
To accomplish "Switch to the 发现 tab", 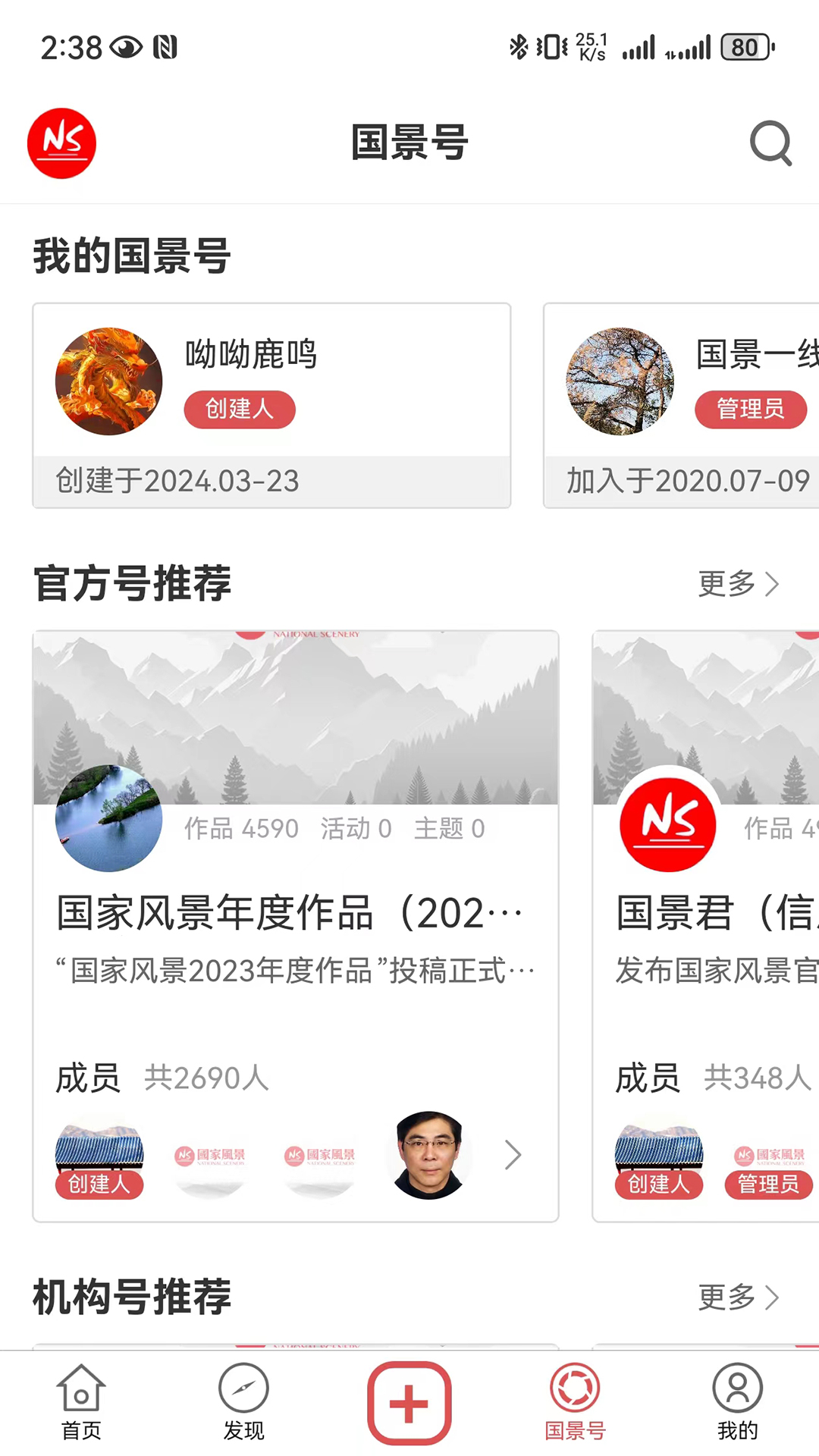I will pos(243,1404).
